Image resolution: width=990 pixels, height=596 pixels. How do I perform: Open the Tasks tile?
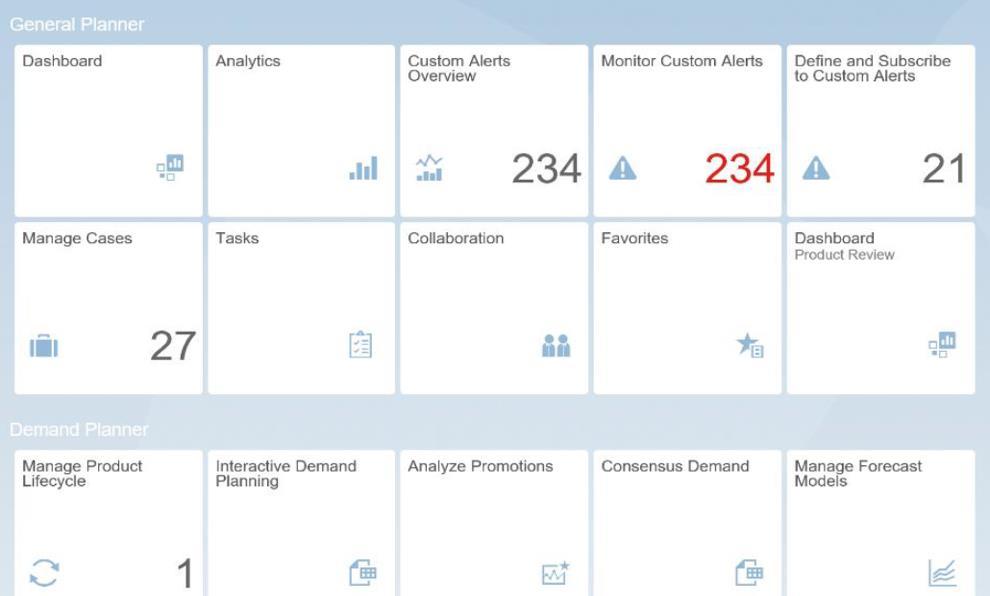pyautogui.click(x=301, y=308)
